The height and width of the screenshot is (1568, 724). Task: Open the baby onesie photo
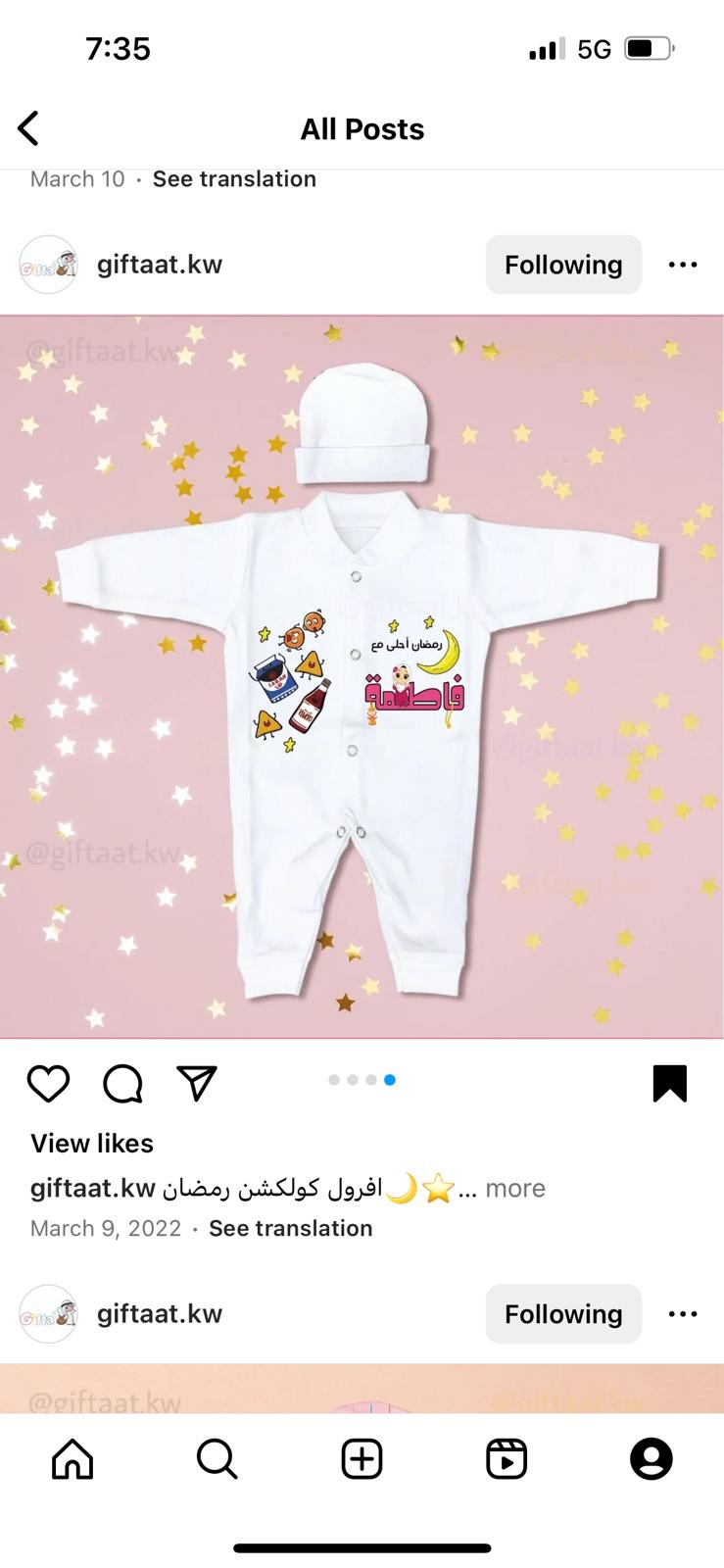tap(362, 676)
